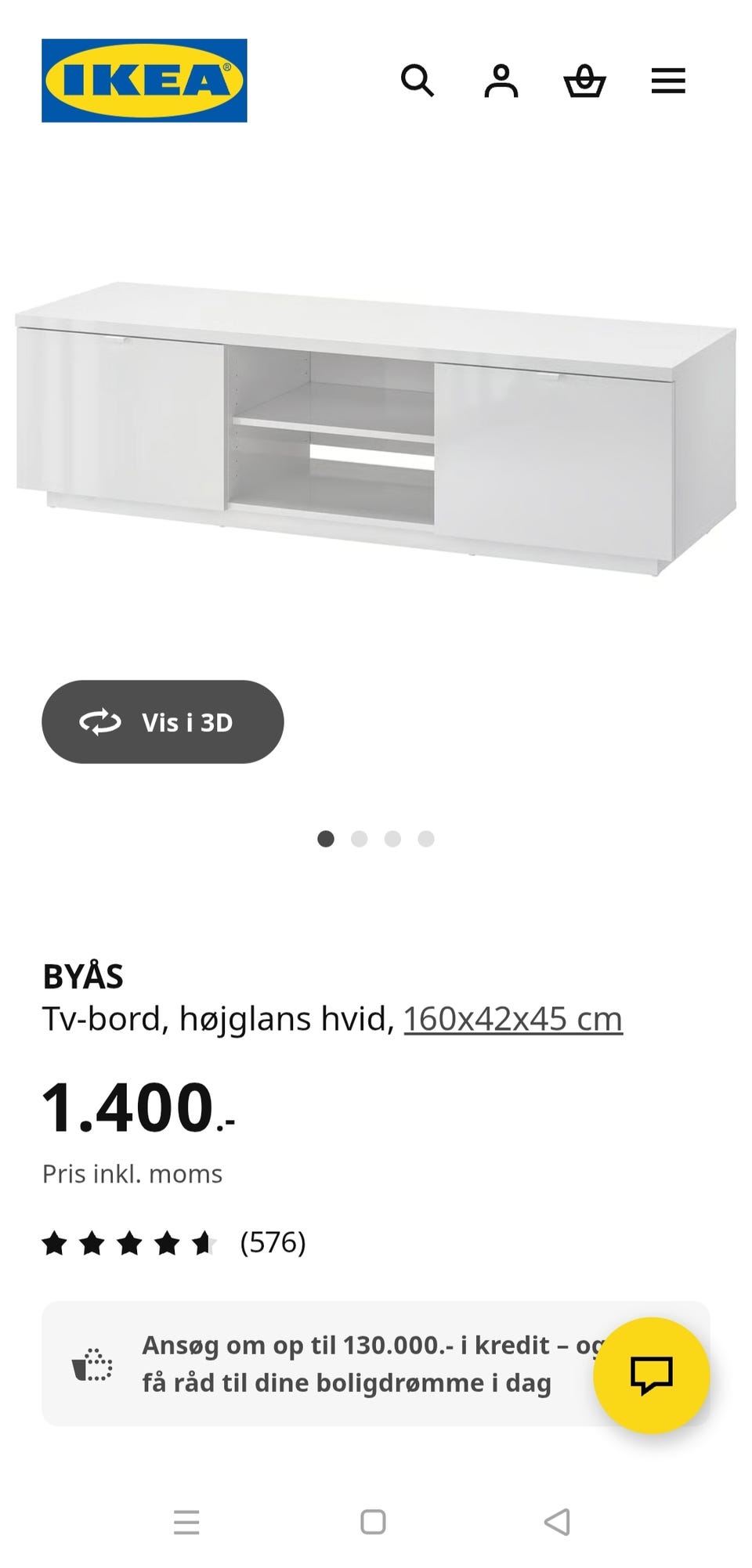752x1568 pixels.
Task: Tap the review count (576) to expand reviews
Action: 273,1243
